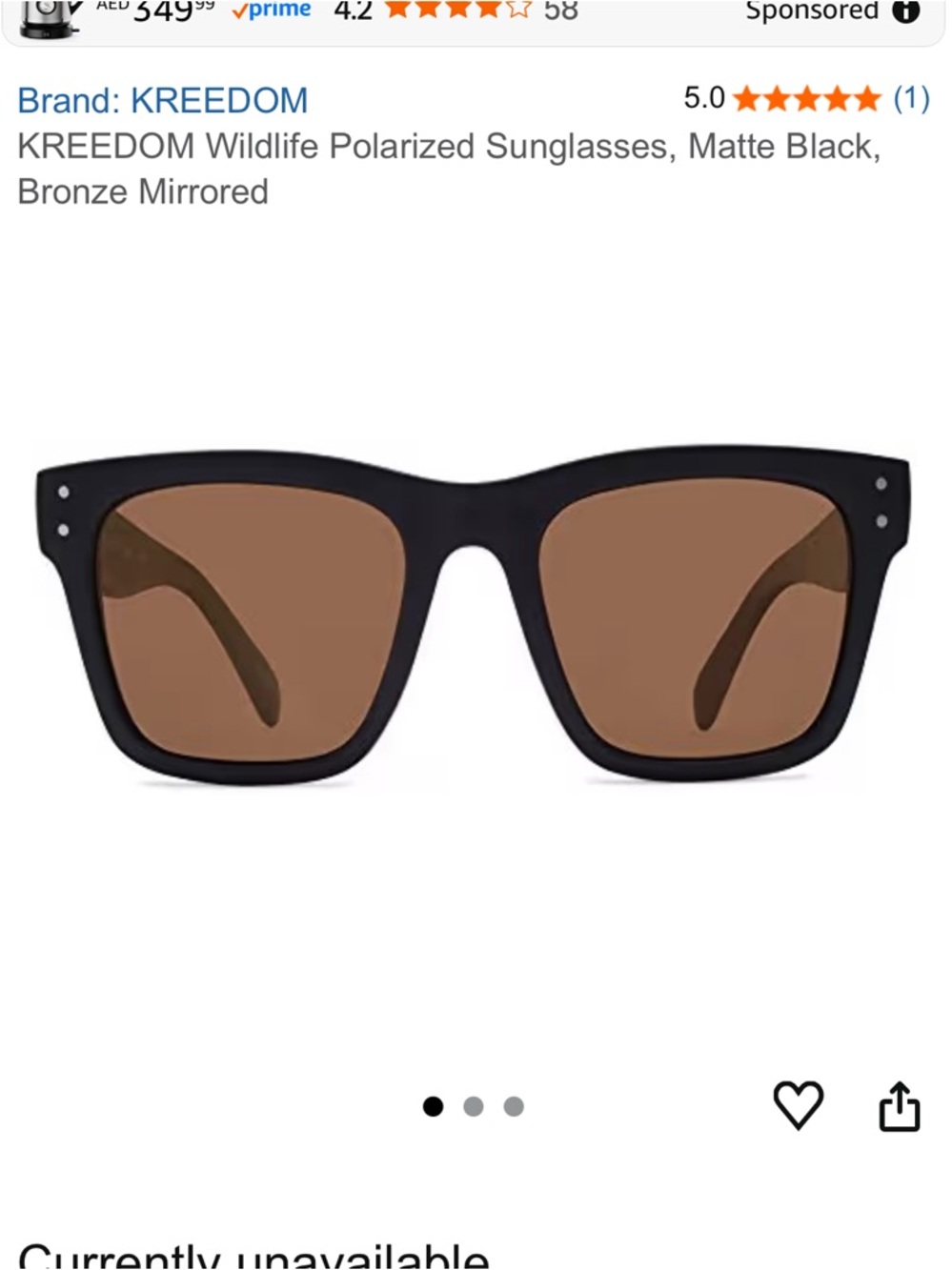Image resolution: width=952 pixels, height=1270 pixels.
Task: Tap the sunglasses product image
Action: 476,619
